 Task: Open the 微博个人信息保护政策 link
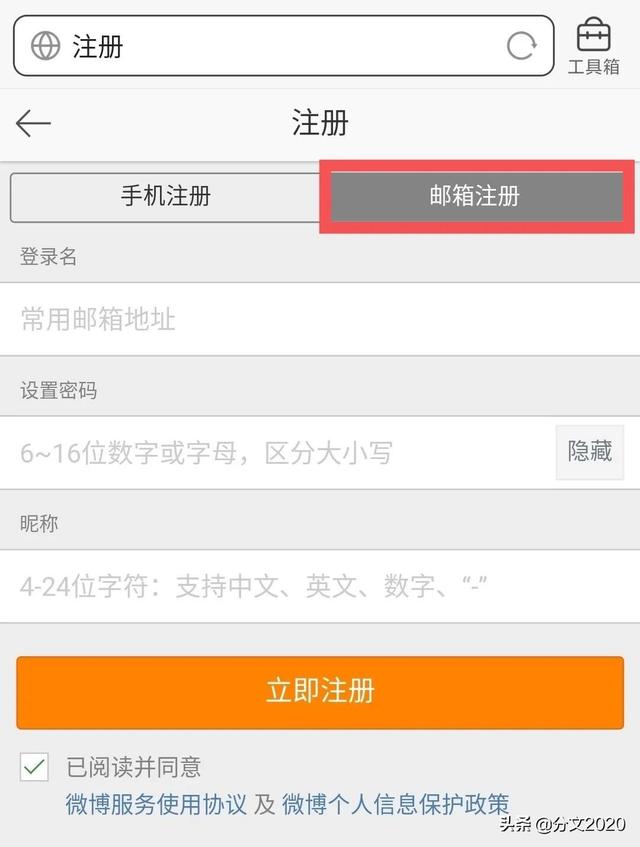[x=395, y=805]
